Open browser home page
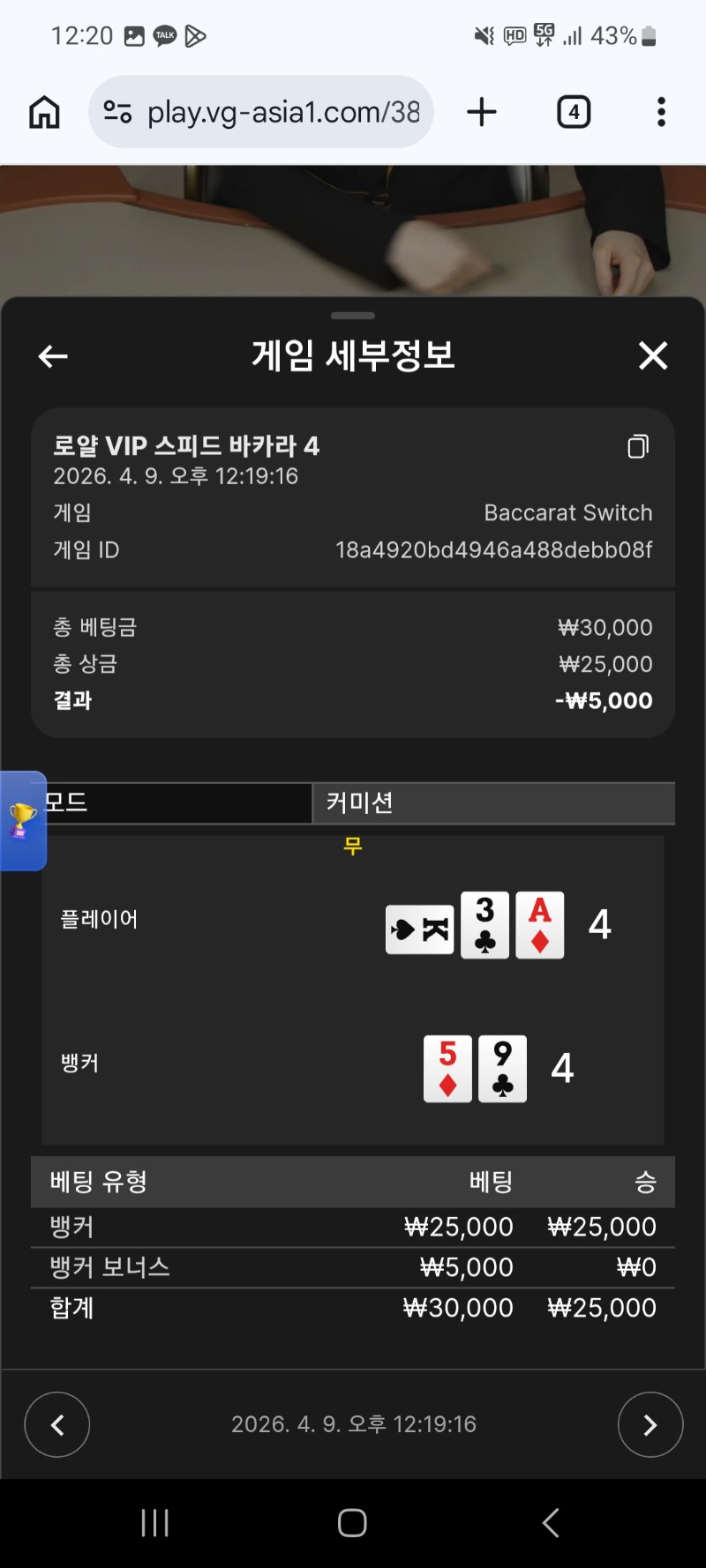 [44, 112]
